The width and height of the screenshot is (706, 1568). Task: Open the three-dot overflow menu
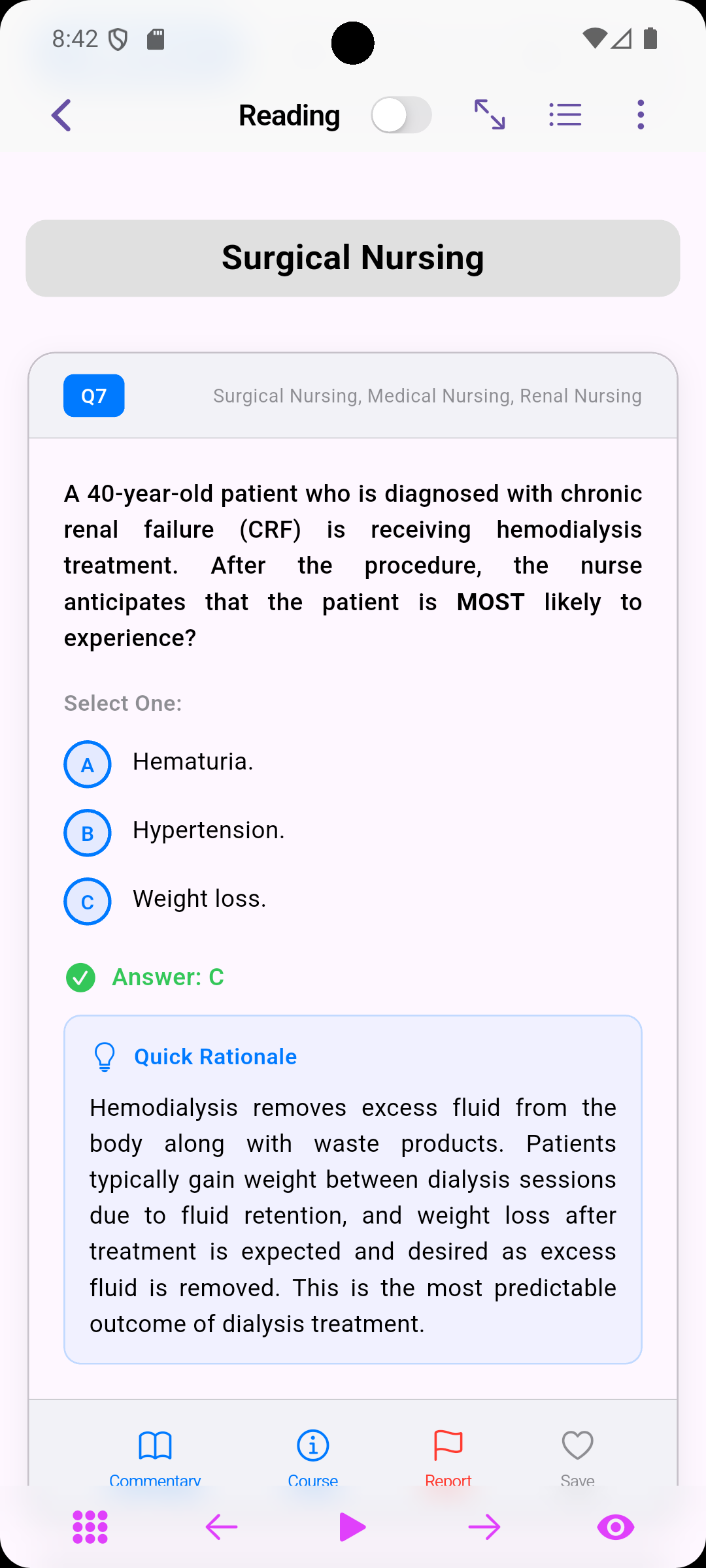(641, 115)
